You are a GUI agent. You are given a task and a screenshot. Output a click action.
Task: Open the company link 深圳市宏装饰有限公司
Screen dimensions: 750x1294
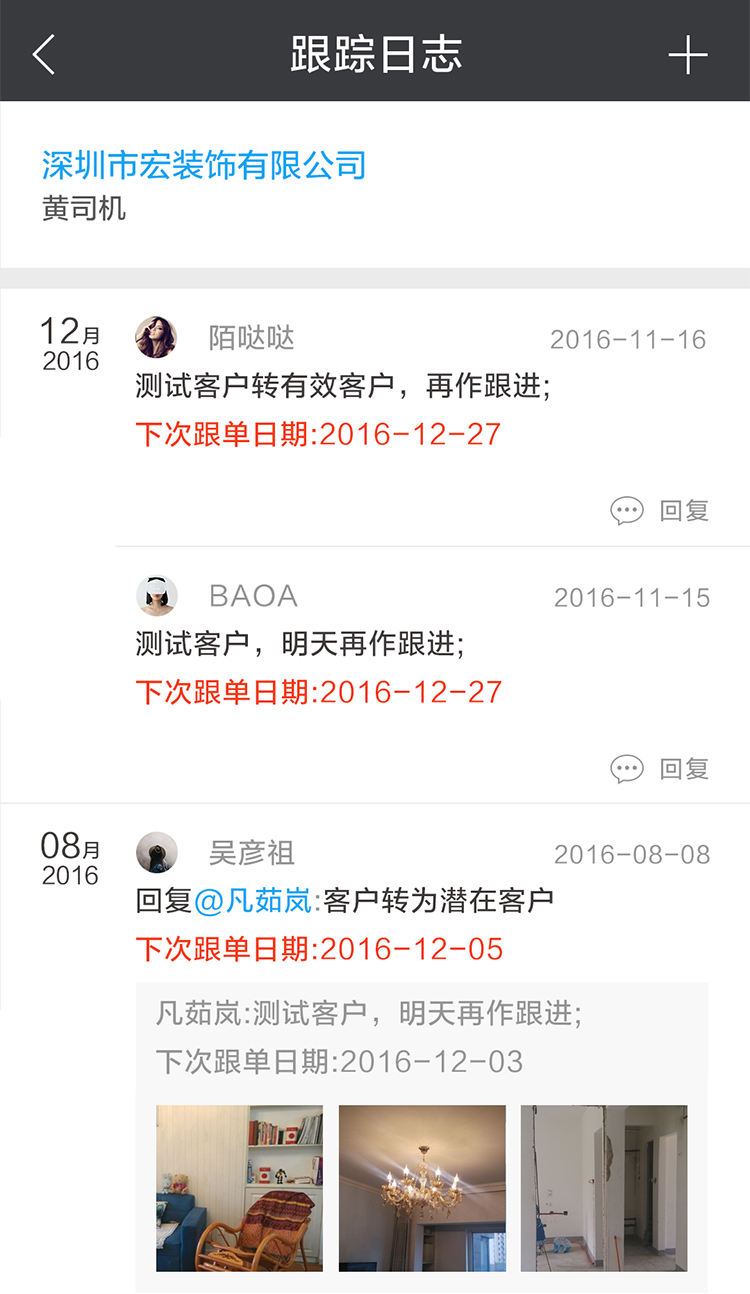203,164
